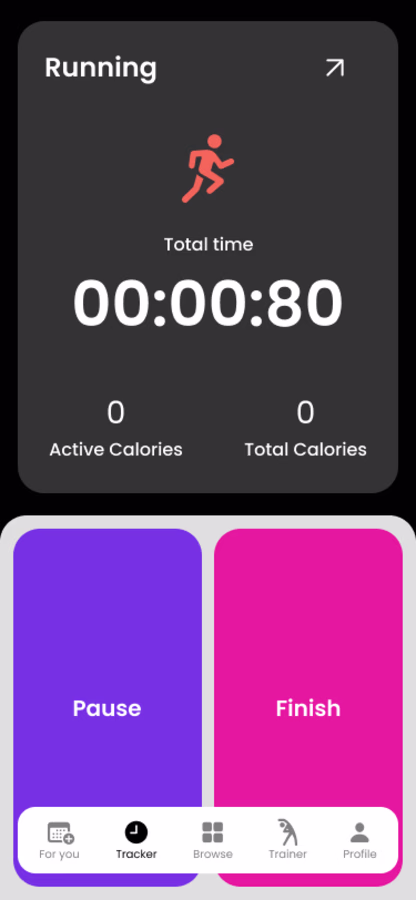Open the Trainer tab

point(287,840)
